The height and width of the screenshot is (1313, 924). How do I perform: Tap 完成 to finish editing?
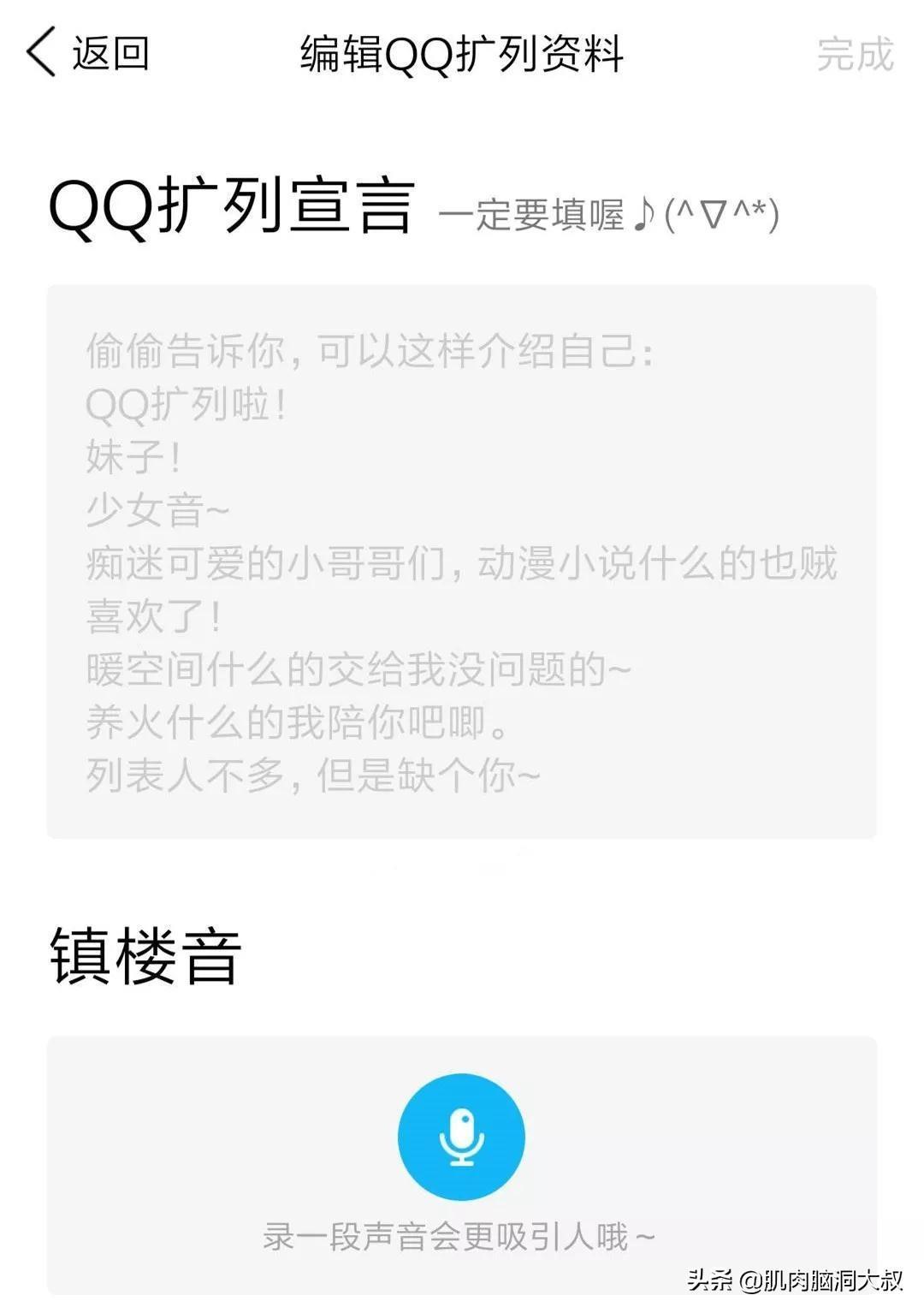855,55
